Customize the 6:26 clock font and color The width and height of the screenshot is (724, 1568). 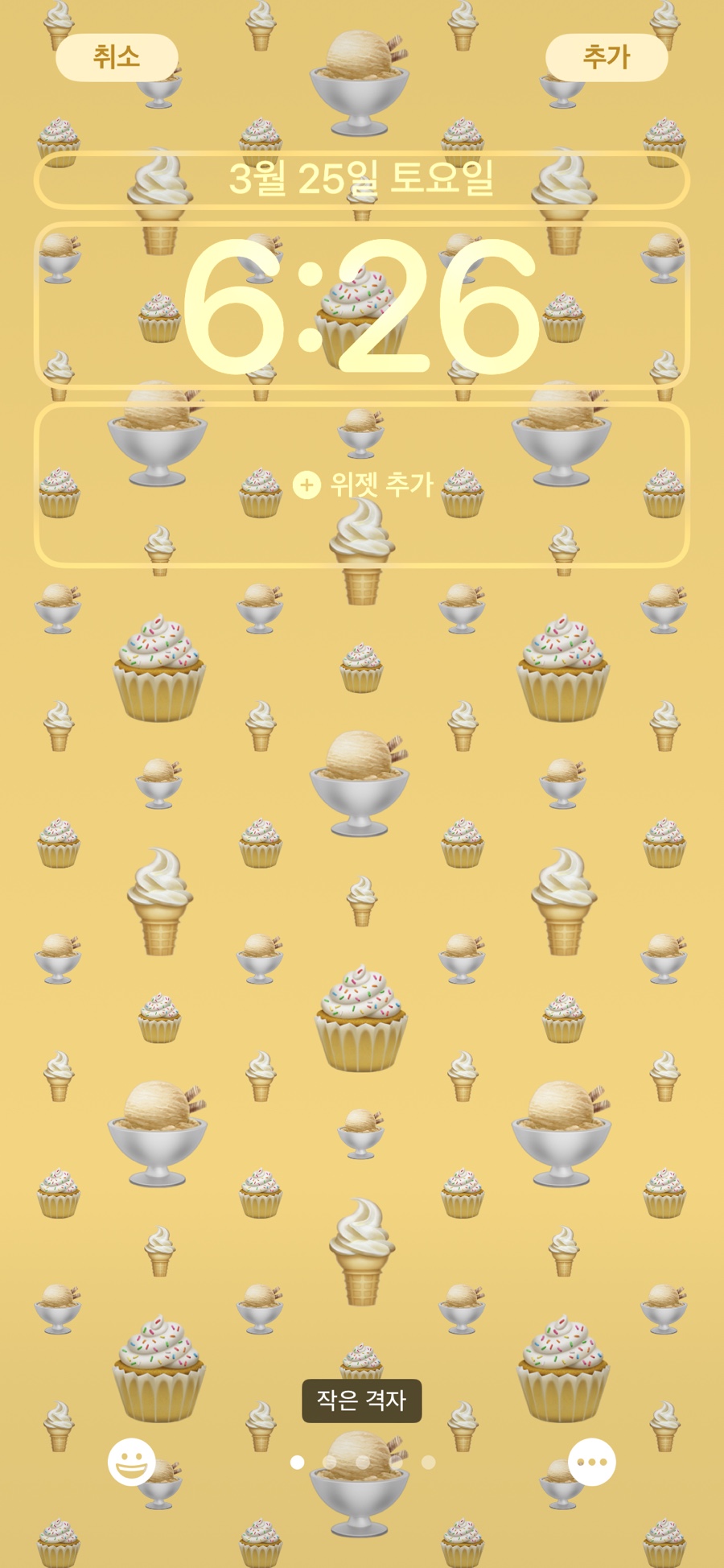click(x=361, y=307)
